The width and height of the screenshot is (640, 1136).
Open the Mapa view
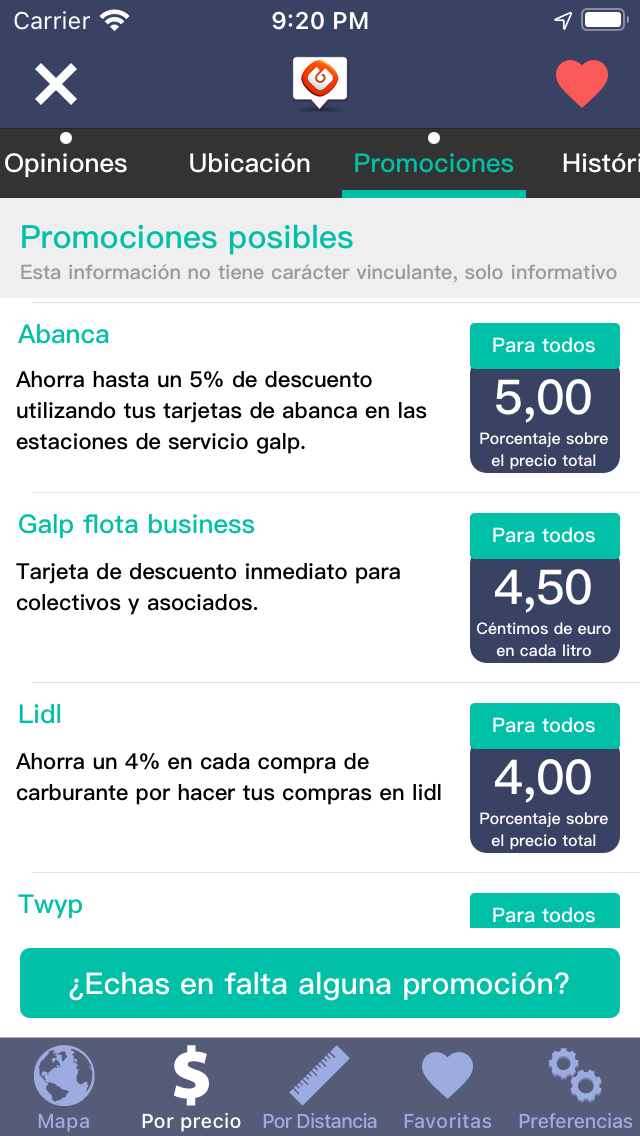click(64, 1088)
